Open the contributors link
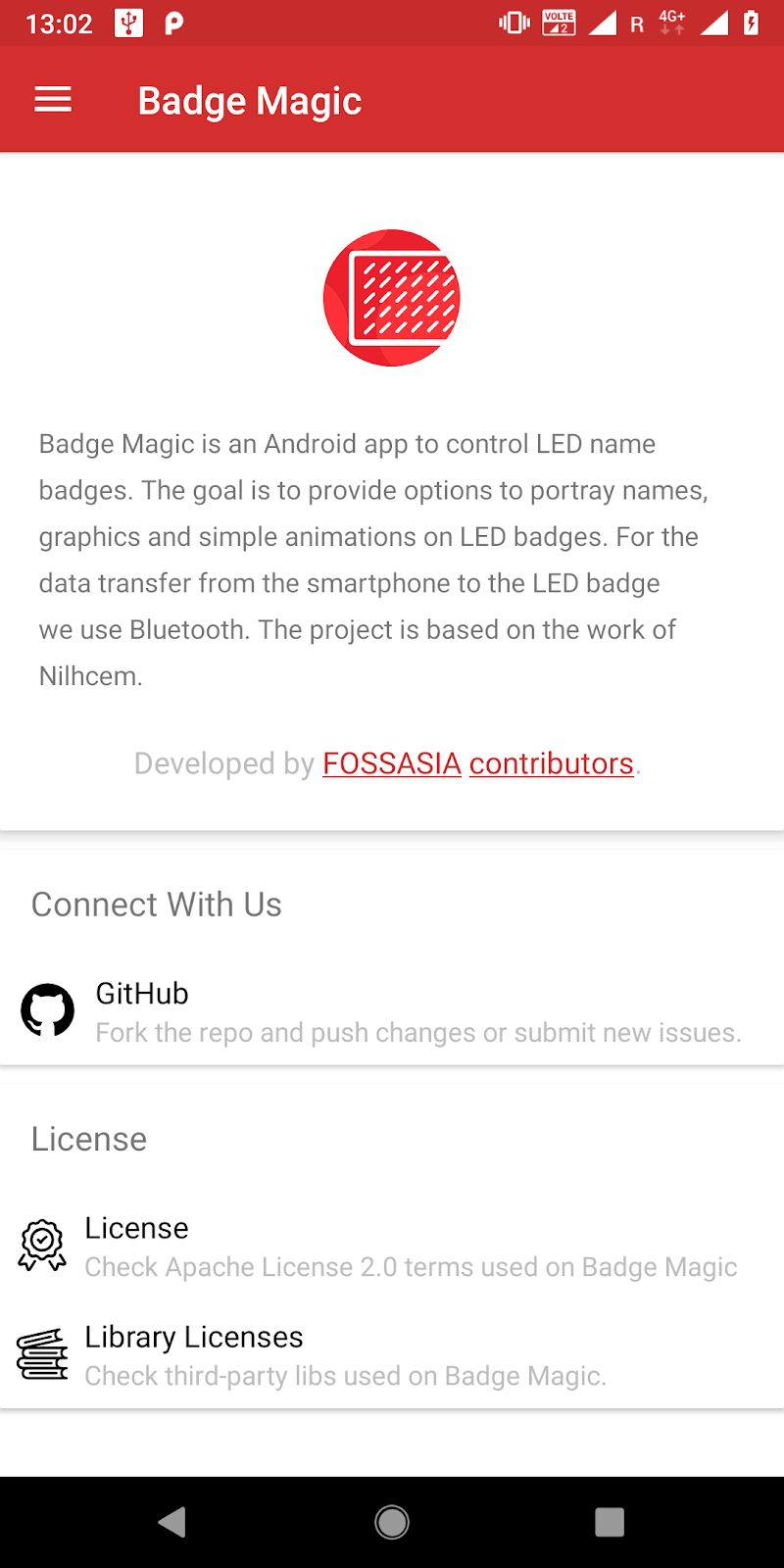 pos(551,763)
